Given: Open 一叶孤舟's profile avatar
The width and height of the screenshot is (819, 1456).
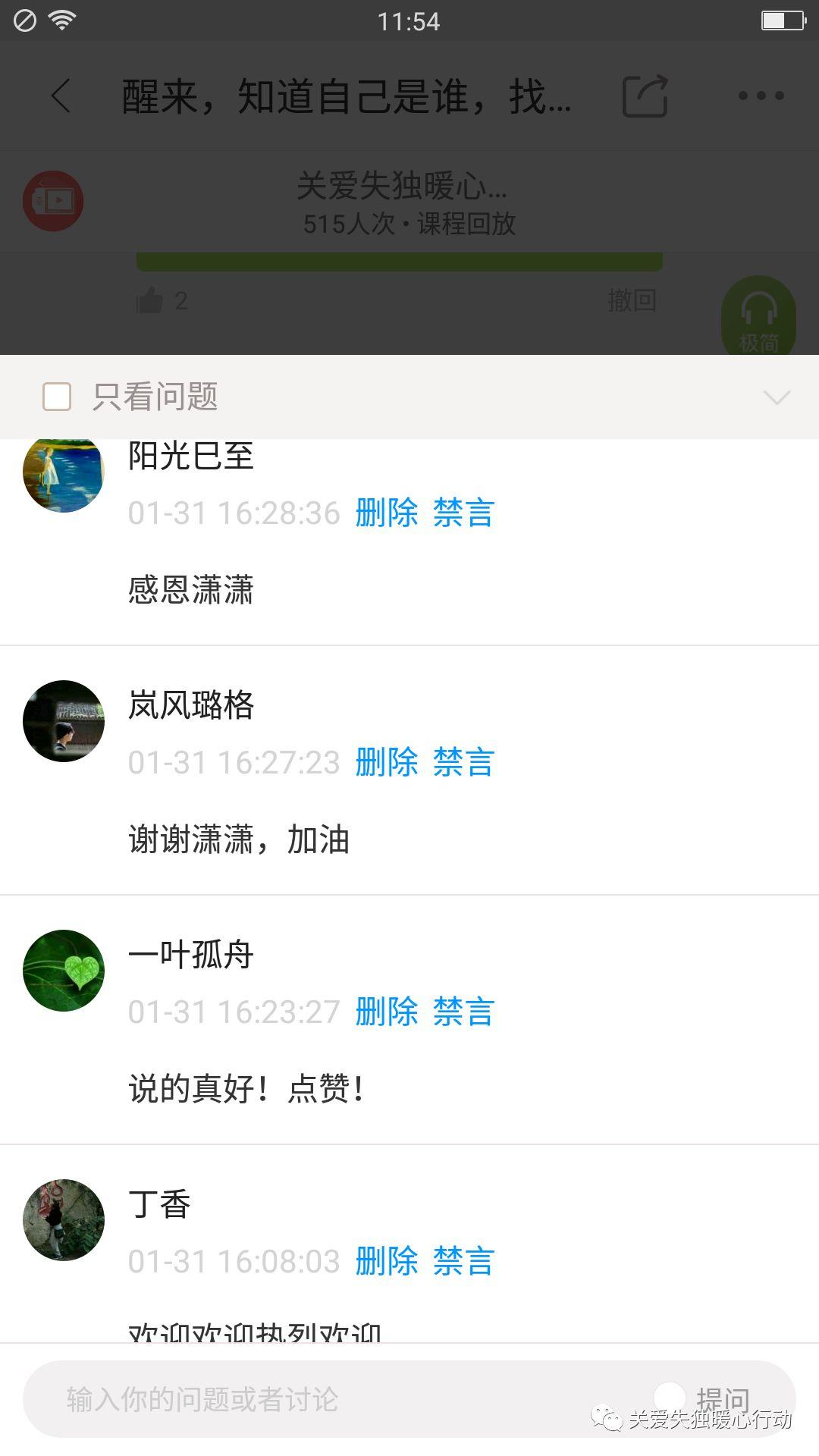Looking at the screenshot, I should click(64, 971).
